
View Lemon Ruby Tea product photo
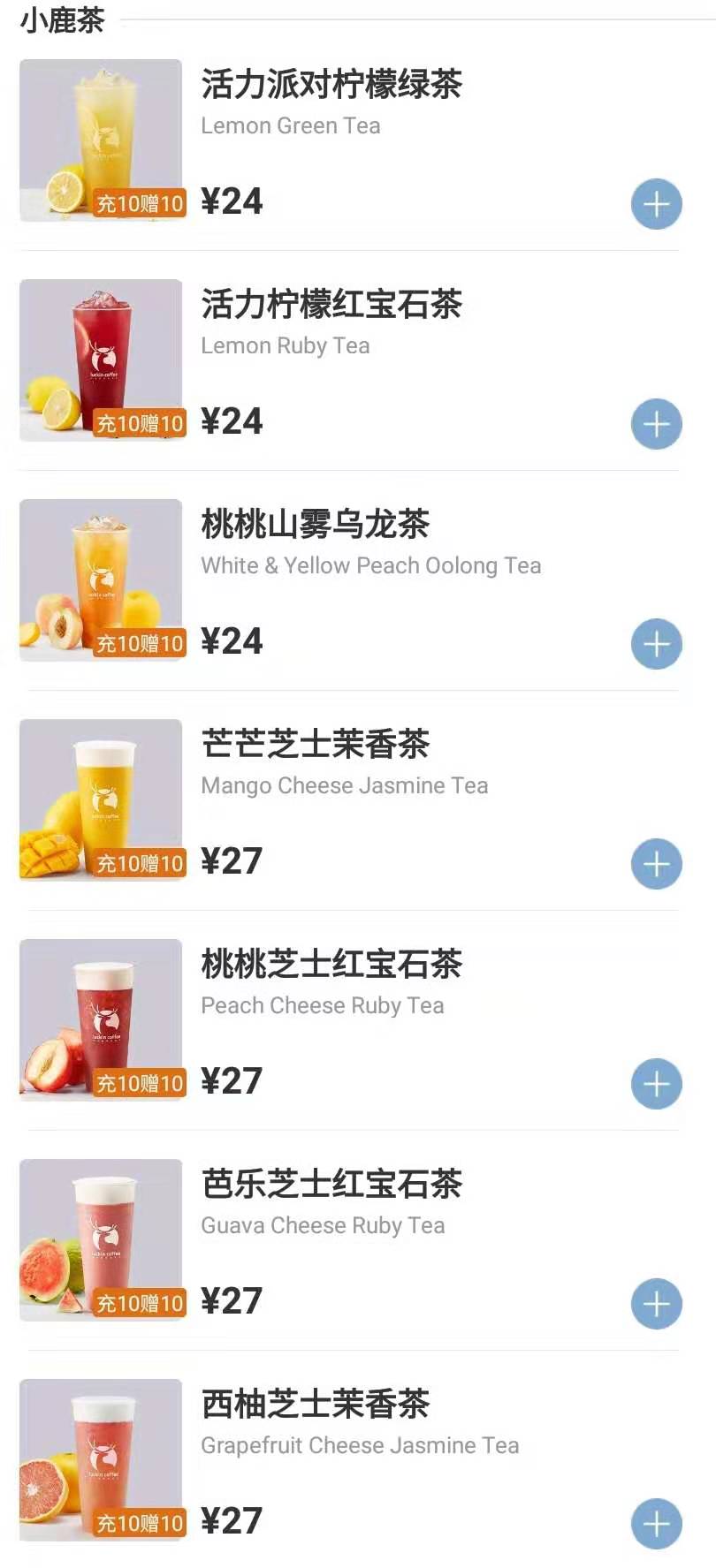click(x=101, y=360)
